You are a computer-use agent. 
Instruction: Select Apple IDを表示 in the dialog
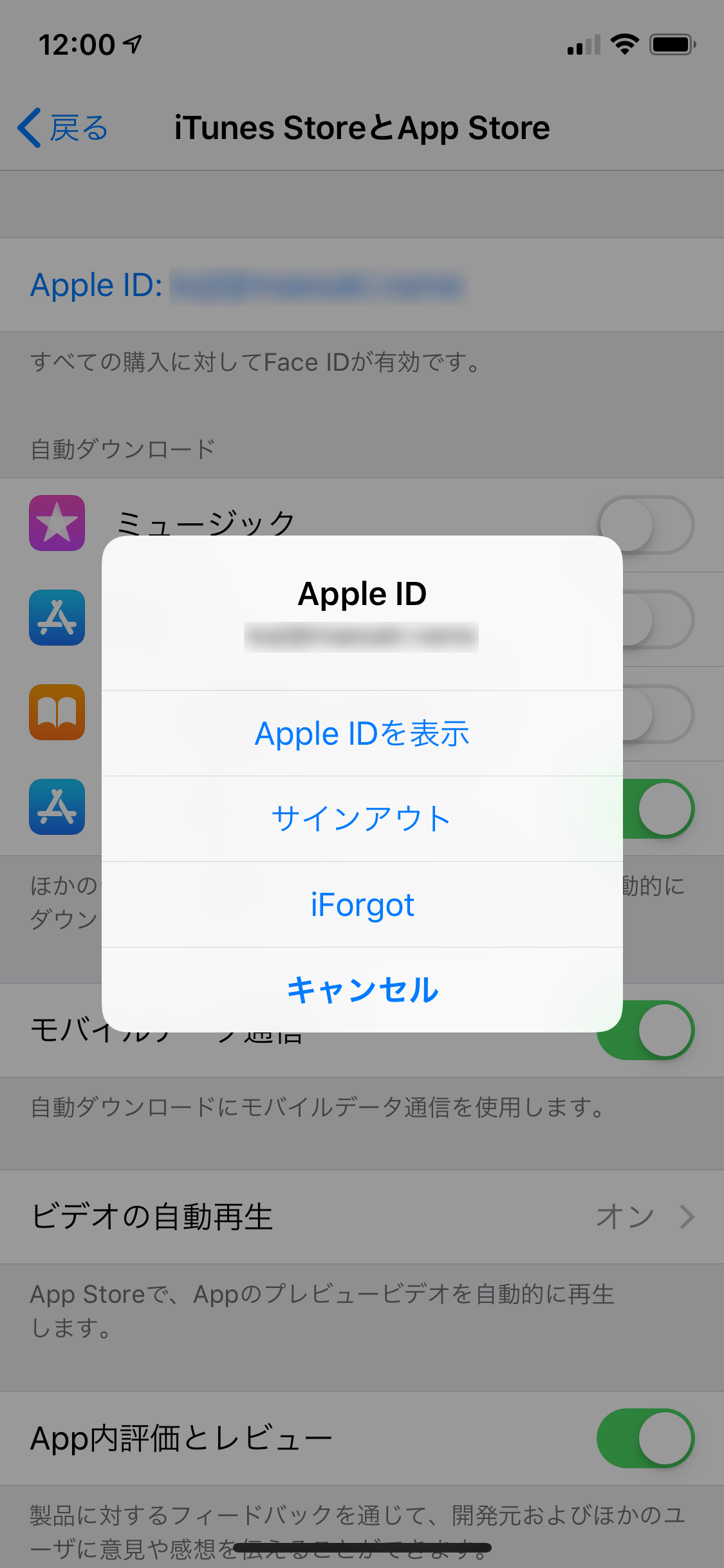coord(362,733)
